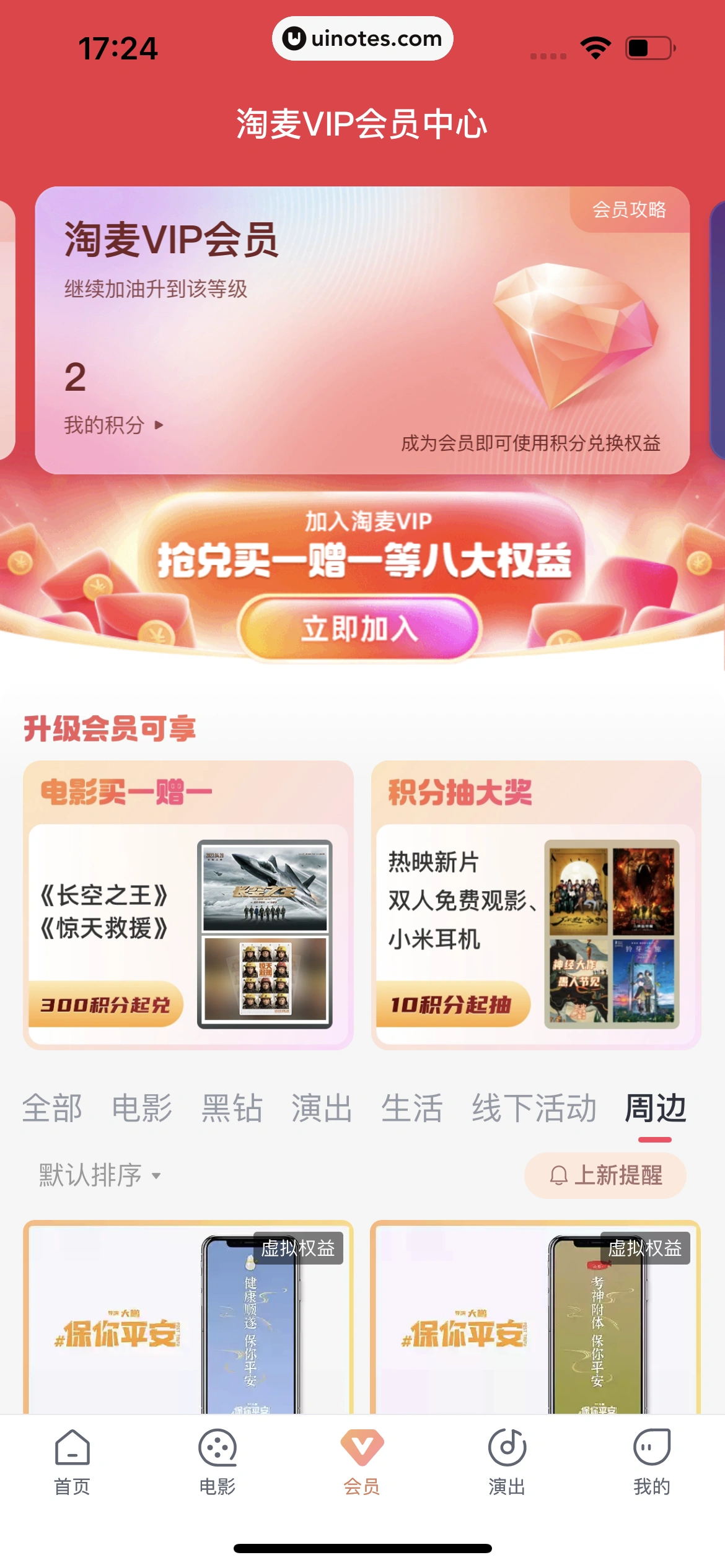Screen dimensions: 725x1568
Task: Open the 我的 profile tab
Action: 651,1461
